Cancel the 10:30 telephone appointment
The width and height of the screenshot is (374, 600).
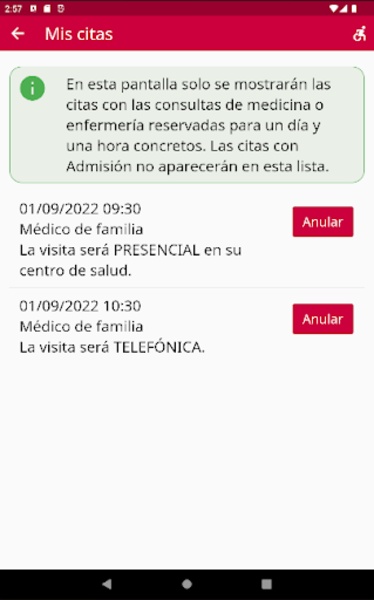pyautogui.click(x=323, y=319)
